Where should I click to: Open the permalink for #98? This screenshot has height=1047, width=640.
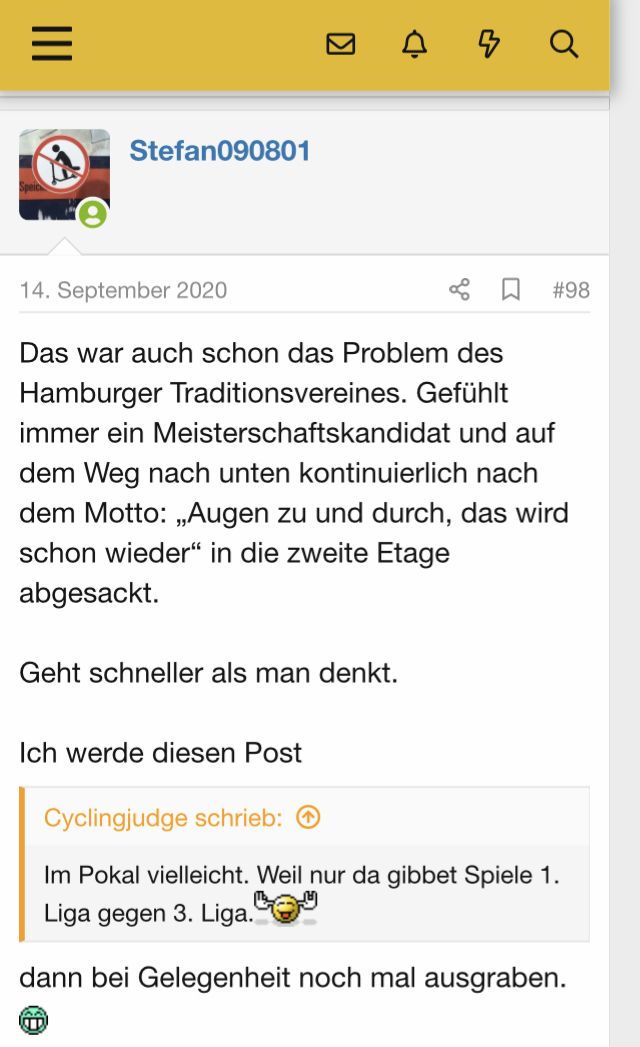point(571,290)
